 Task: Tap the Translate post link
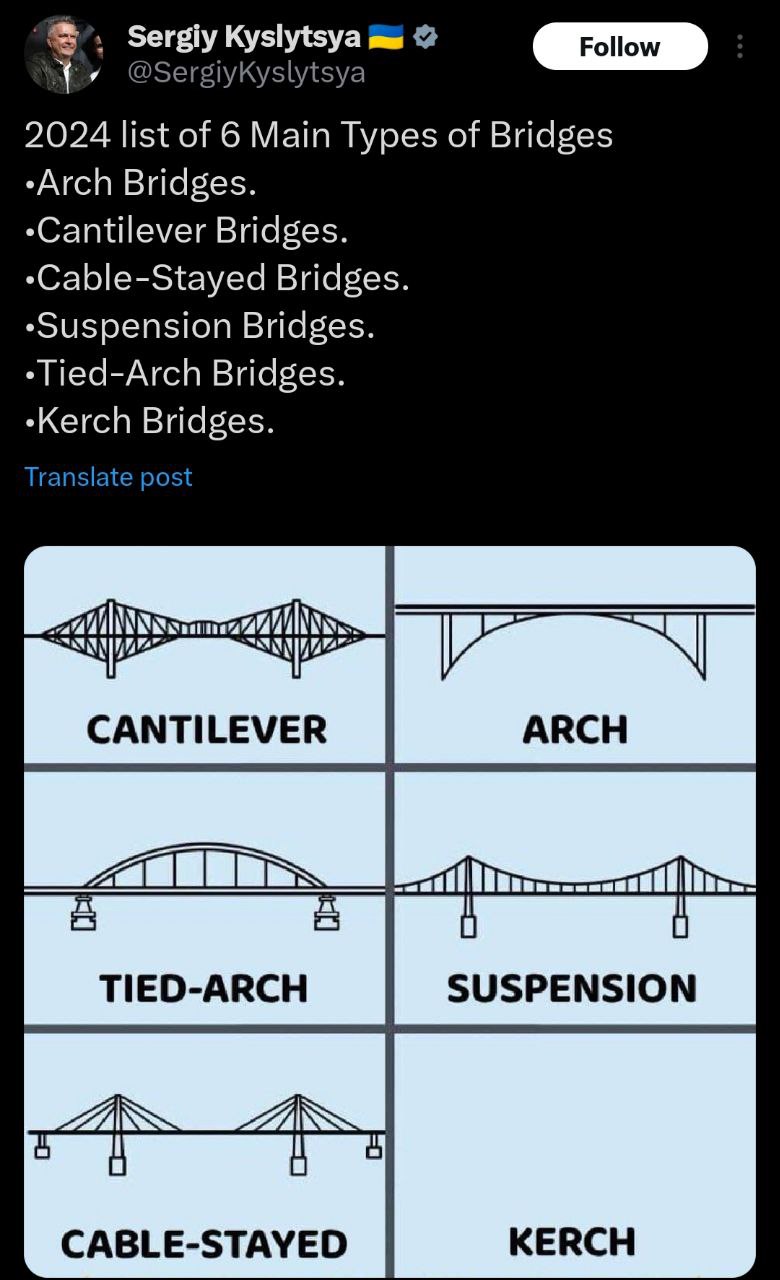pyautogui.click(x=108, y=477)
